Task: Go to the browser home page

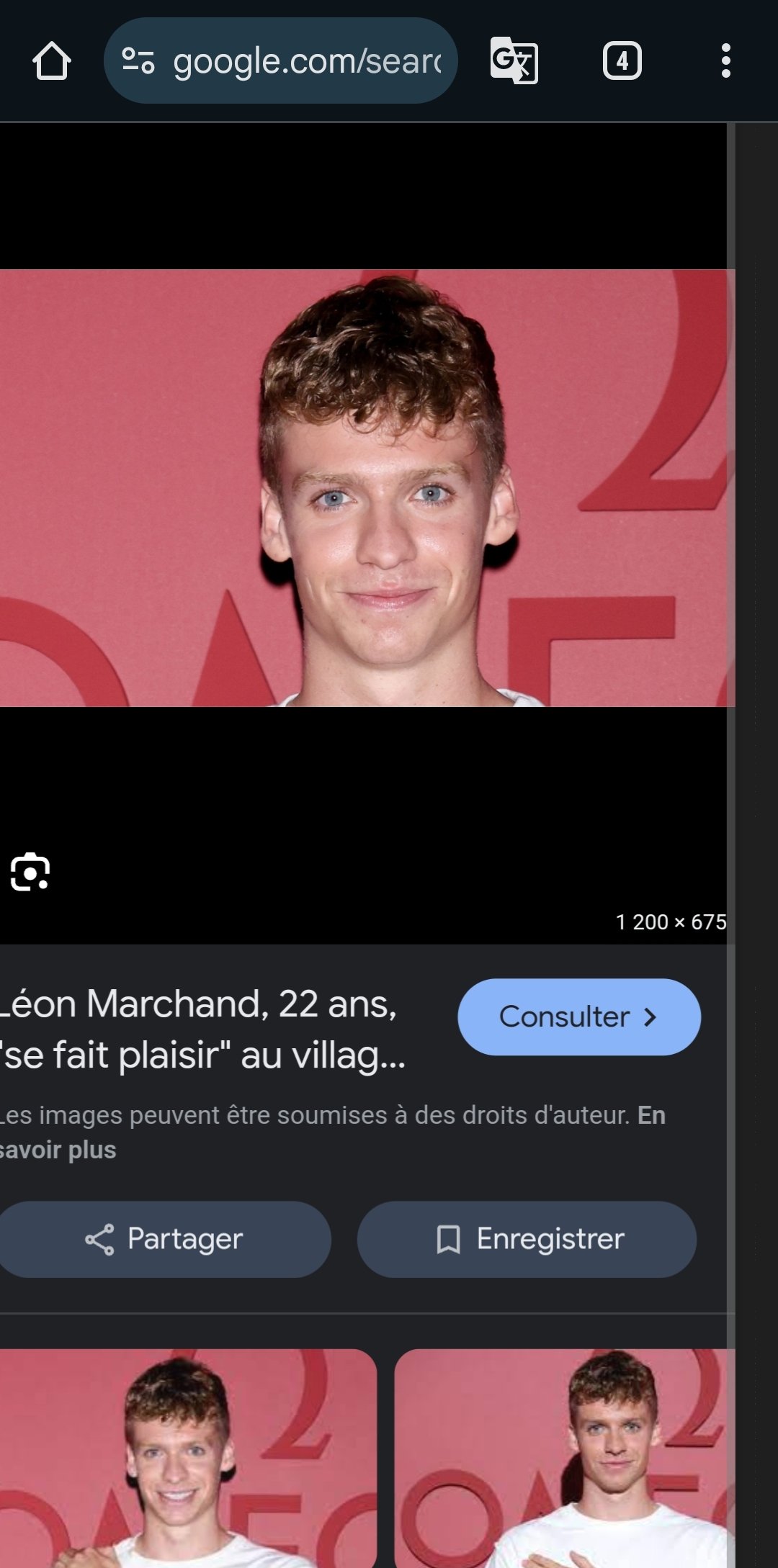Action: pos(52,61)
